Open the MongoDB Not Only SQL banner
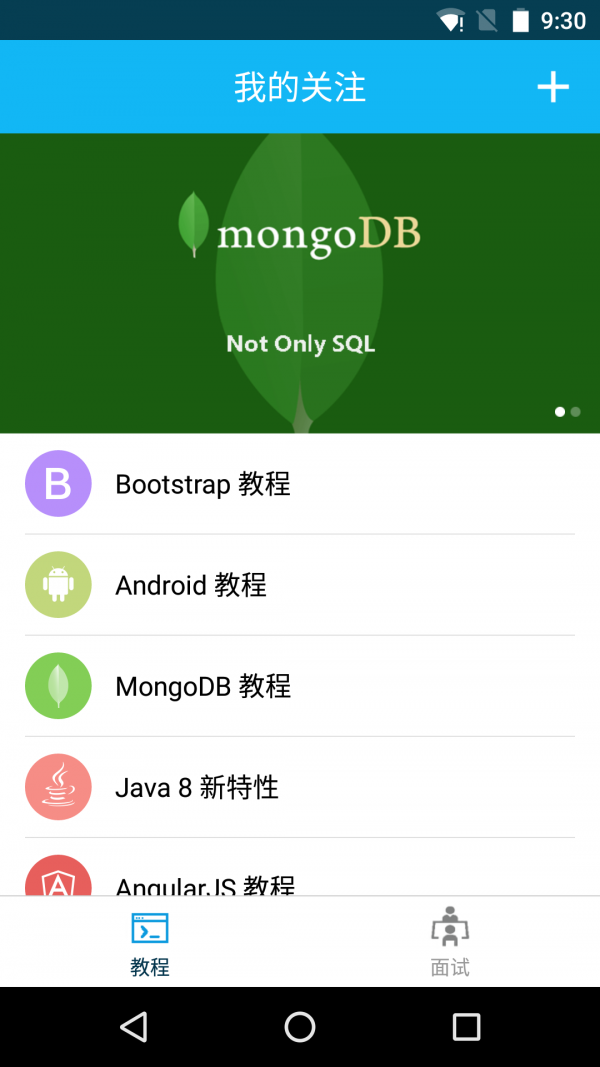 [300, 283]
